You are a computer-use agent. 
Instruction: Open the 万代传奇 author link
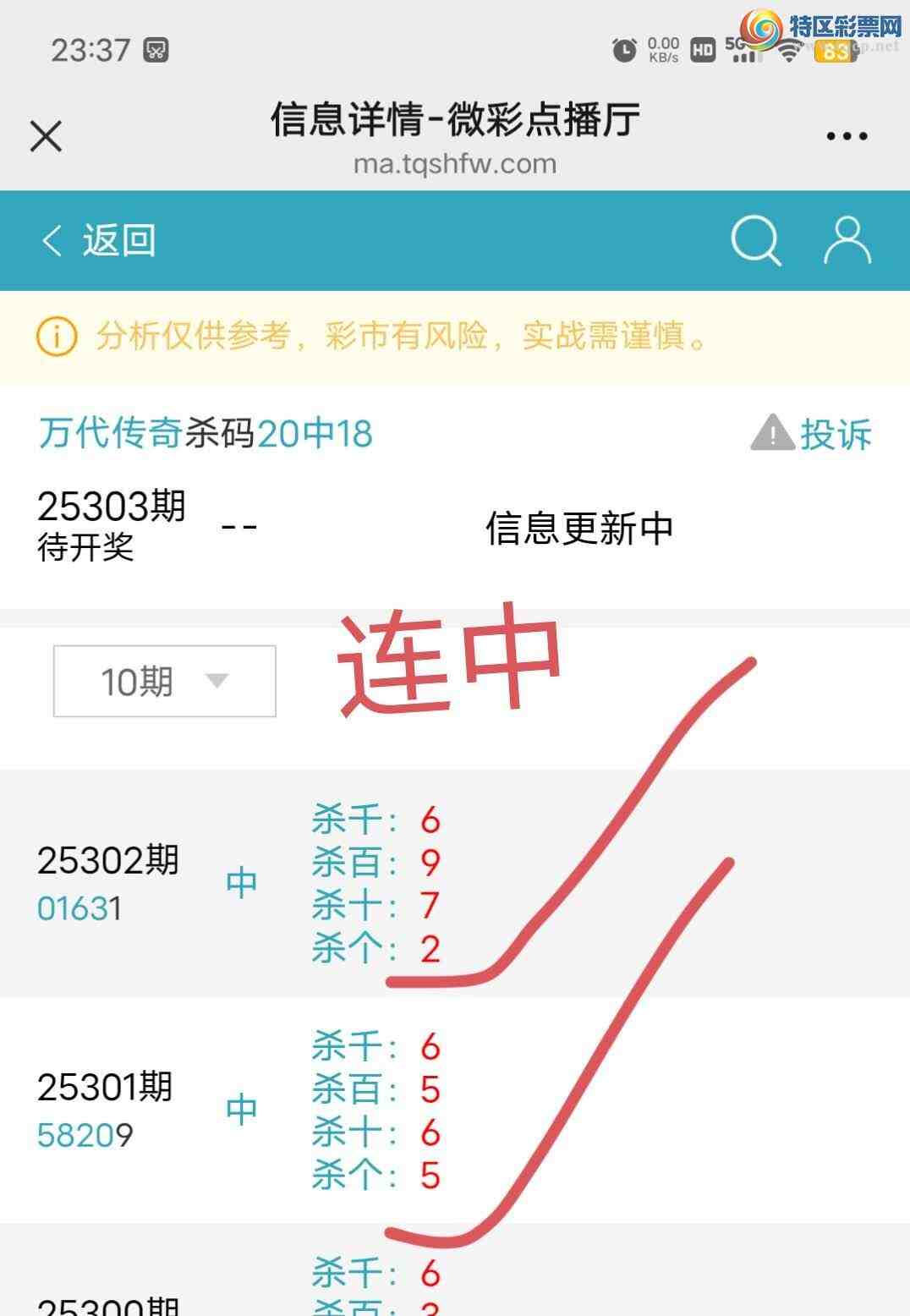110,434
